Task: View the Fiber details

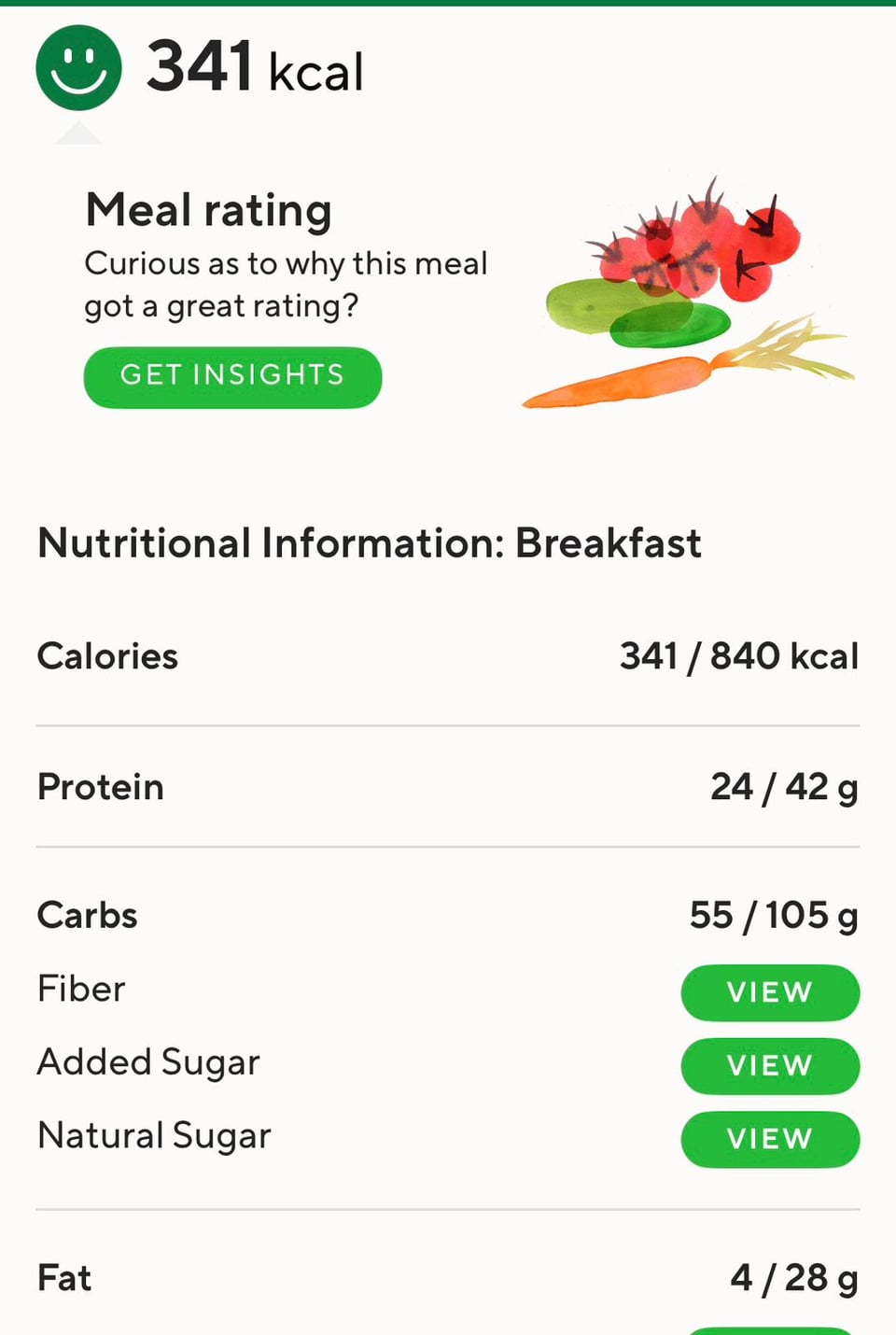Action: pos(769,991)
